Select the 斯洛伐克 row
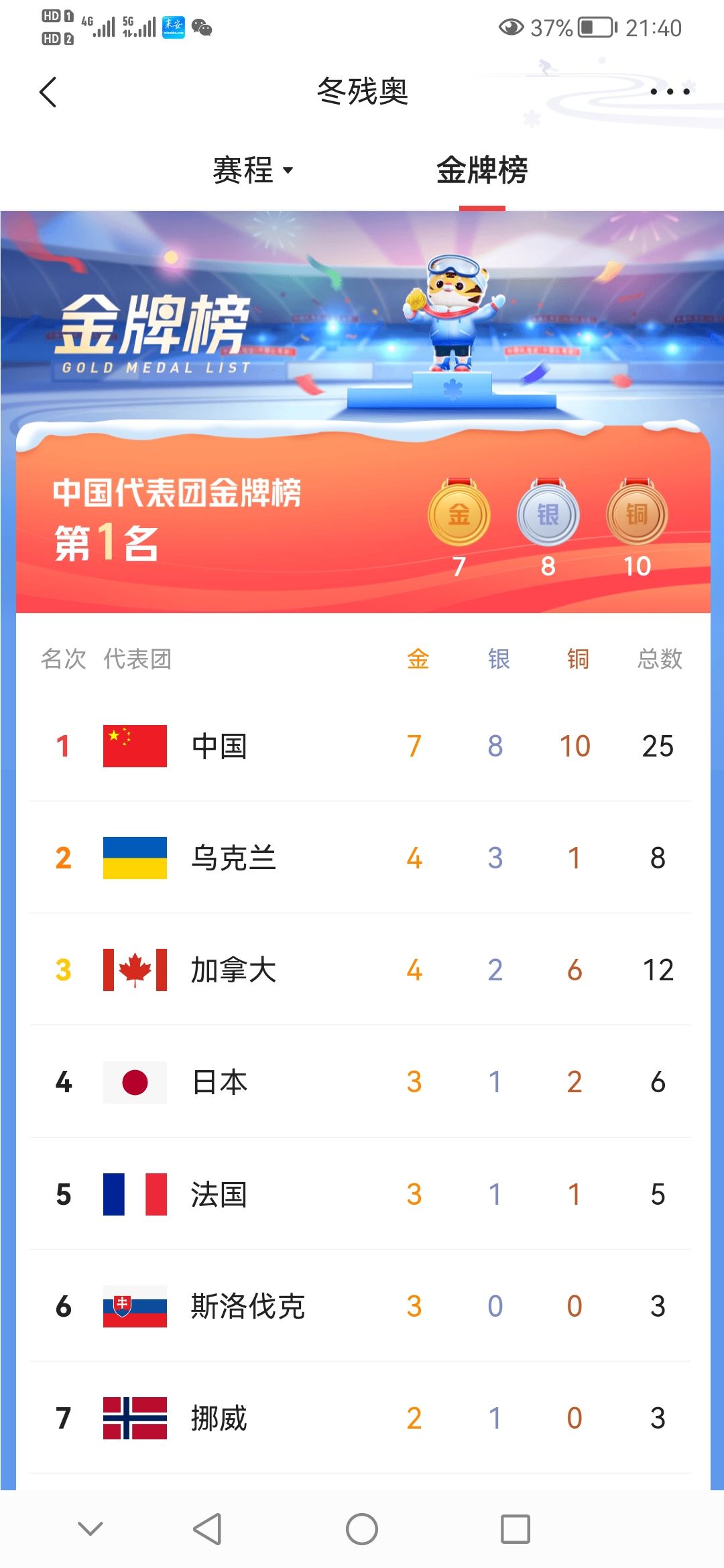Image resolution: width=724 pixels, height=1568 pixels. [x=361, y=1306]
